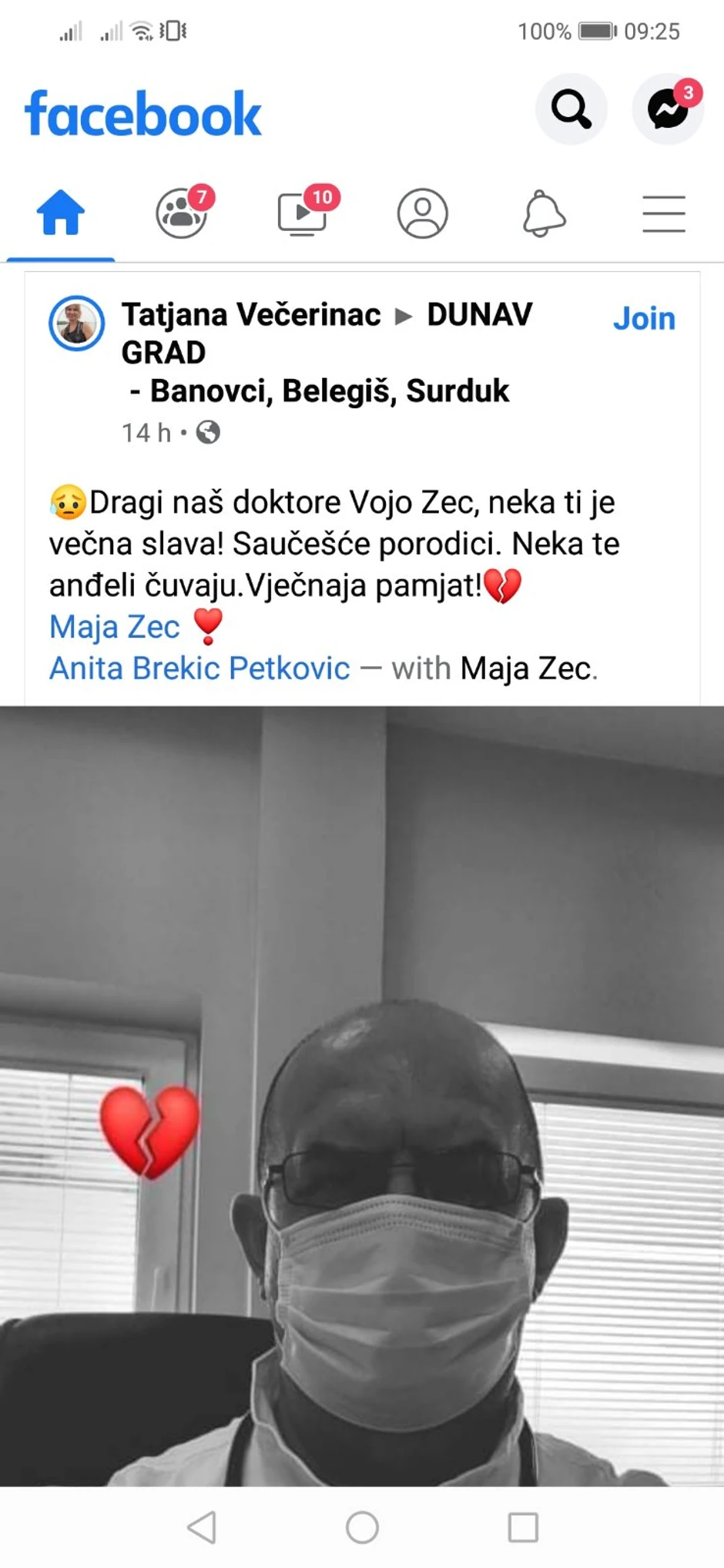The width and height of the screenshot is (724, 1568).
Task: Open Friends requests showing 7 notifications
Action: point(181,215)
